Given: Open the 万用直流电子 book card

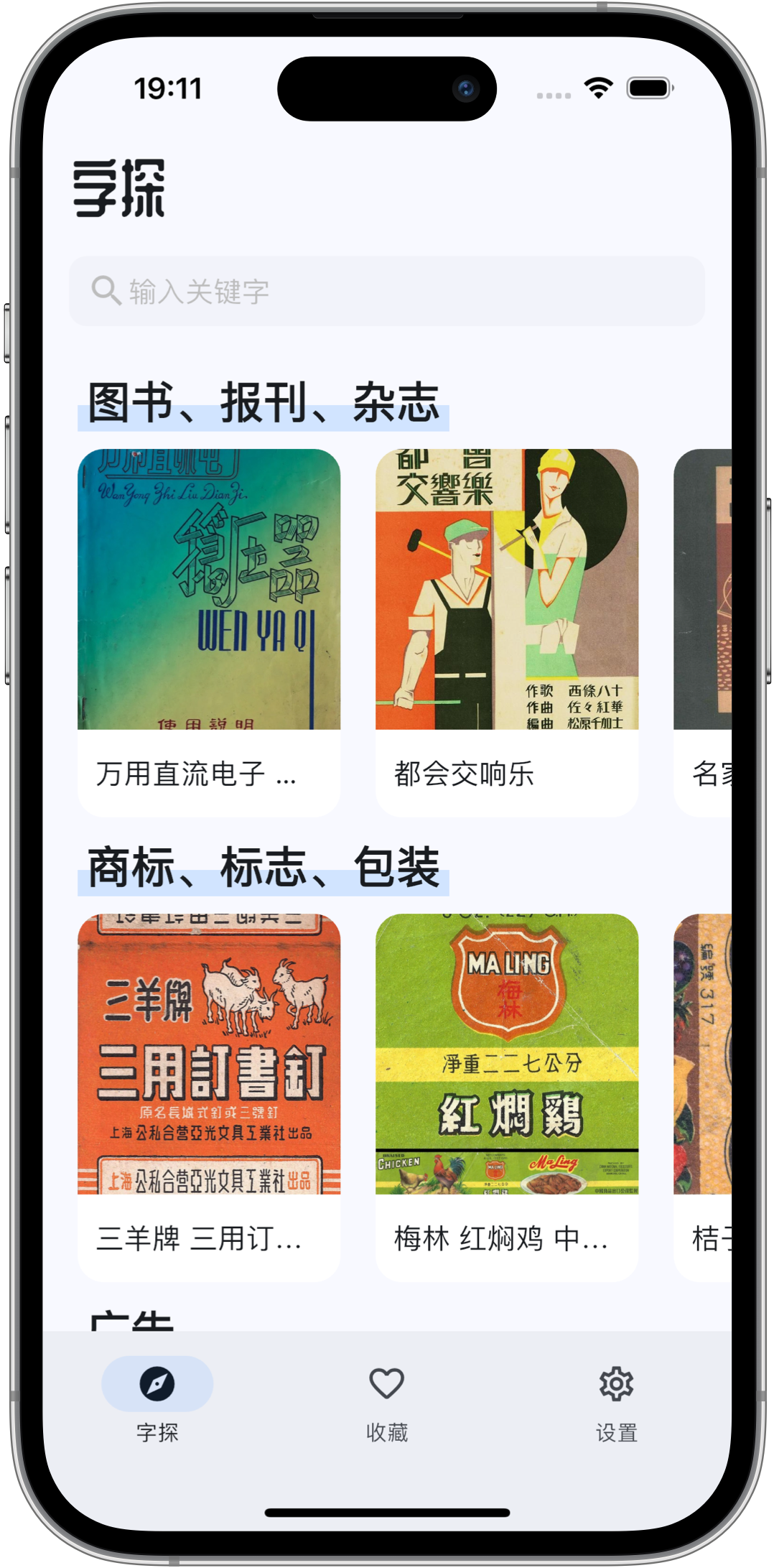Looking at the screenshot, I should click(x=209, y=632).
